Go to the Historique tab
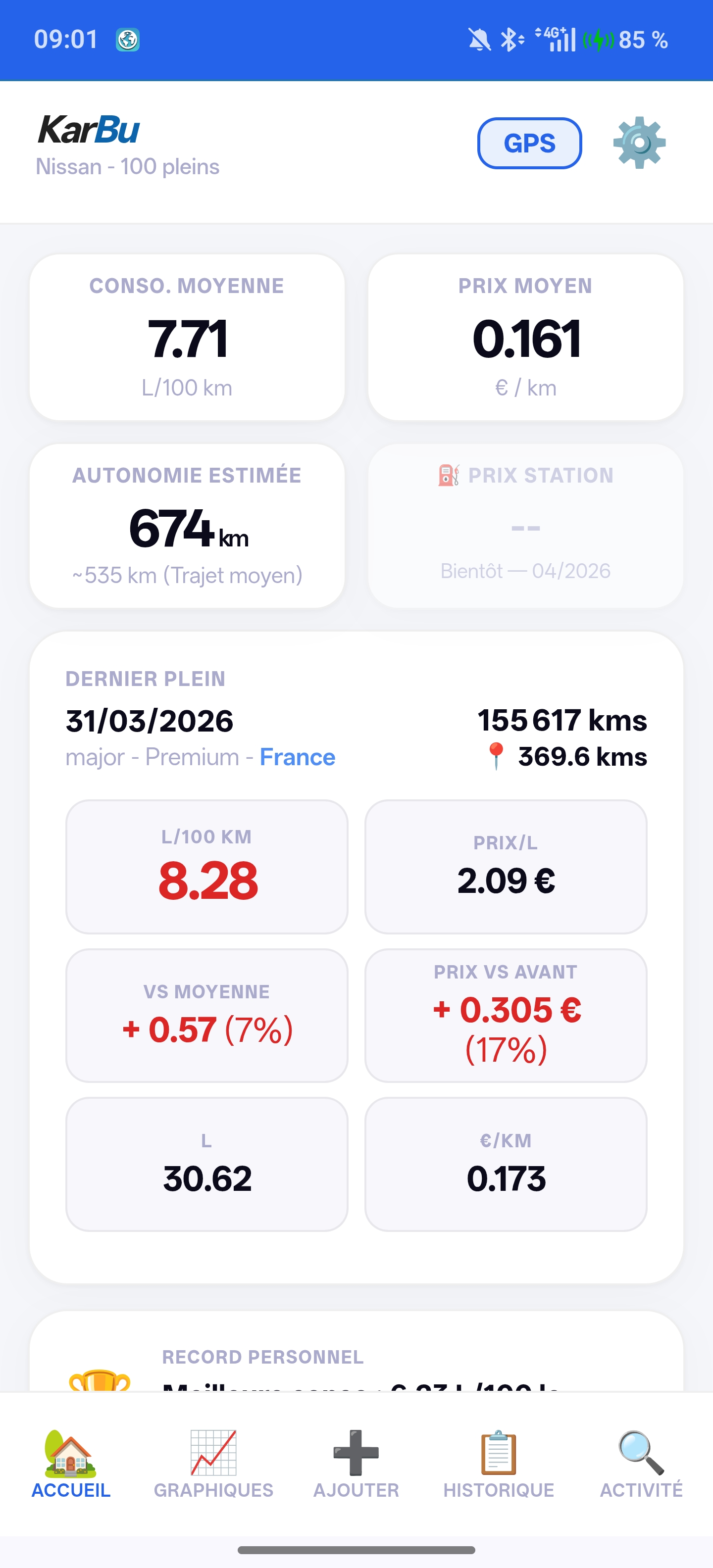The image size is (713, 1568). [x=499, y=1464]
